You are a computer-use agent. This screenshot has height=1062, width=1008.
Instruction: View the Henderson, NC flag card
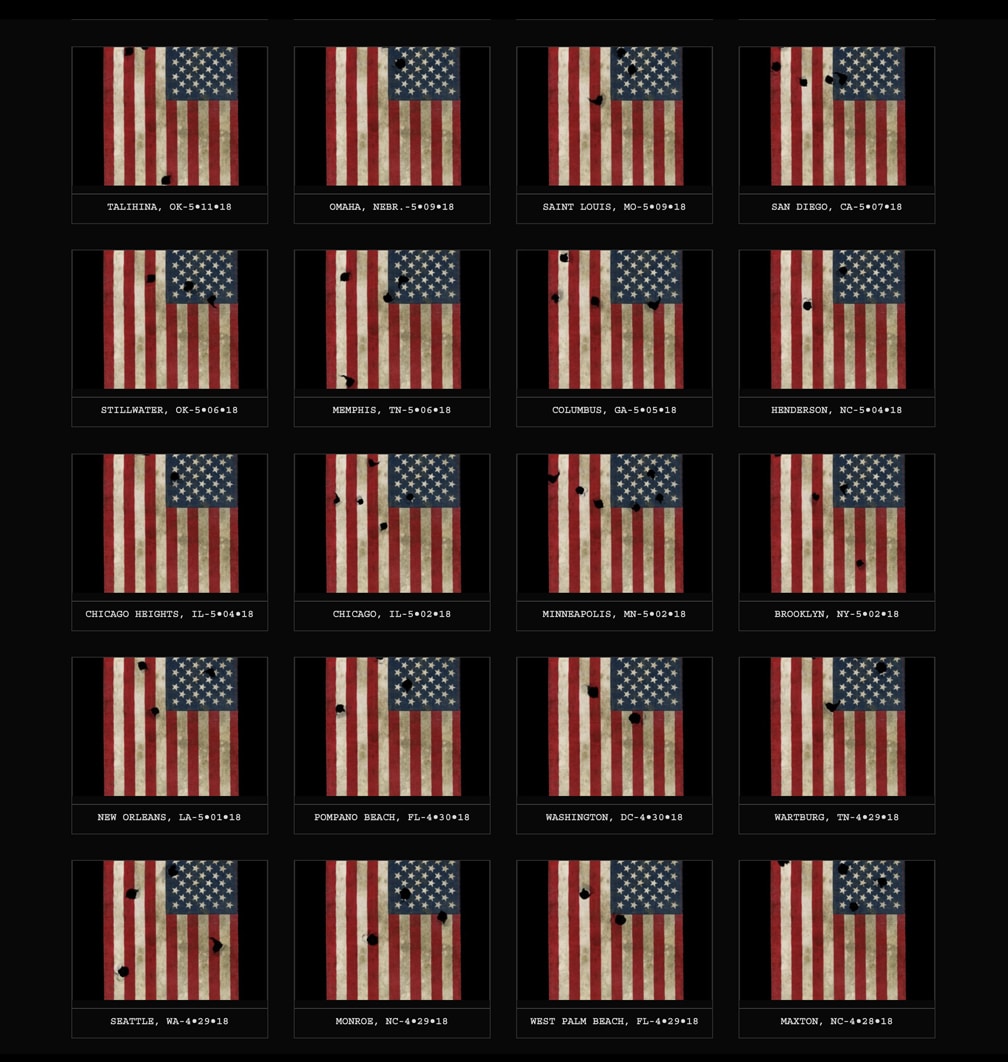point(837,320)
